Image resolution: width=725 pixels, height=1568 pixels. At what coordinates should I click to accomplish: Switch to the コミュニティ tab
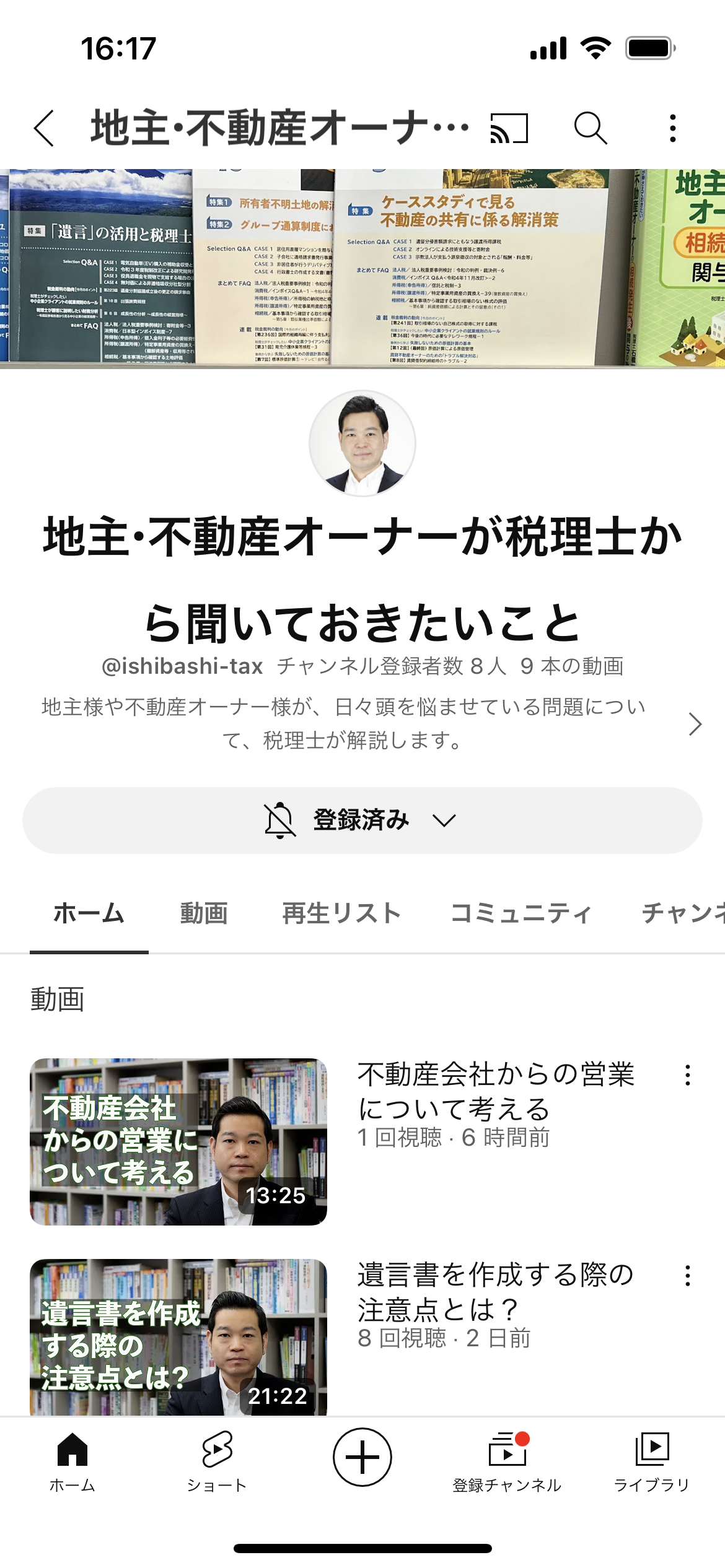521,913
